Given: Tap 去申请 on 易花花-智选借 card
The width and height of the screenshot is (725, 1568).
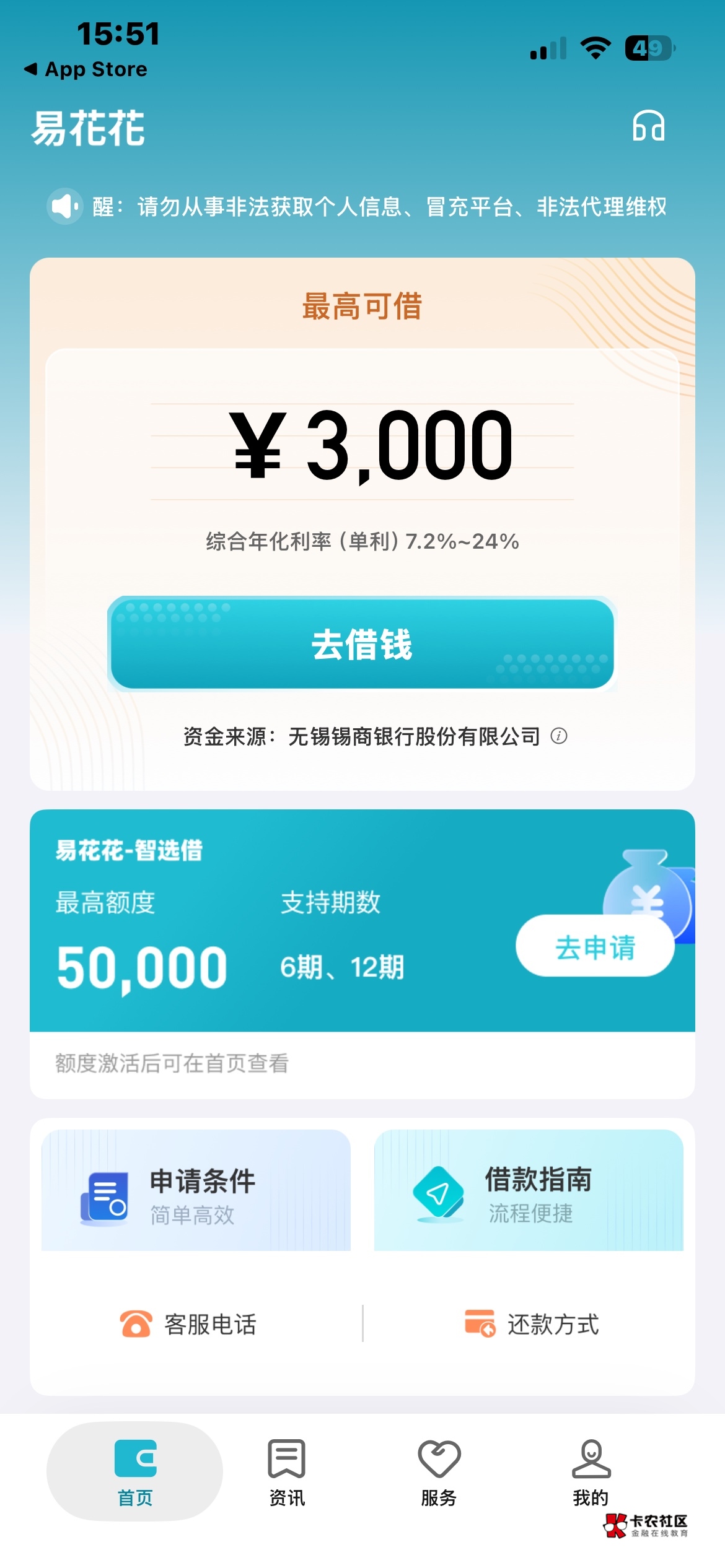Looking at the screenshot, I should tap(595, 947).
